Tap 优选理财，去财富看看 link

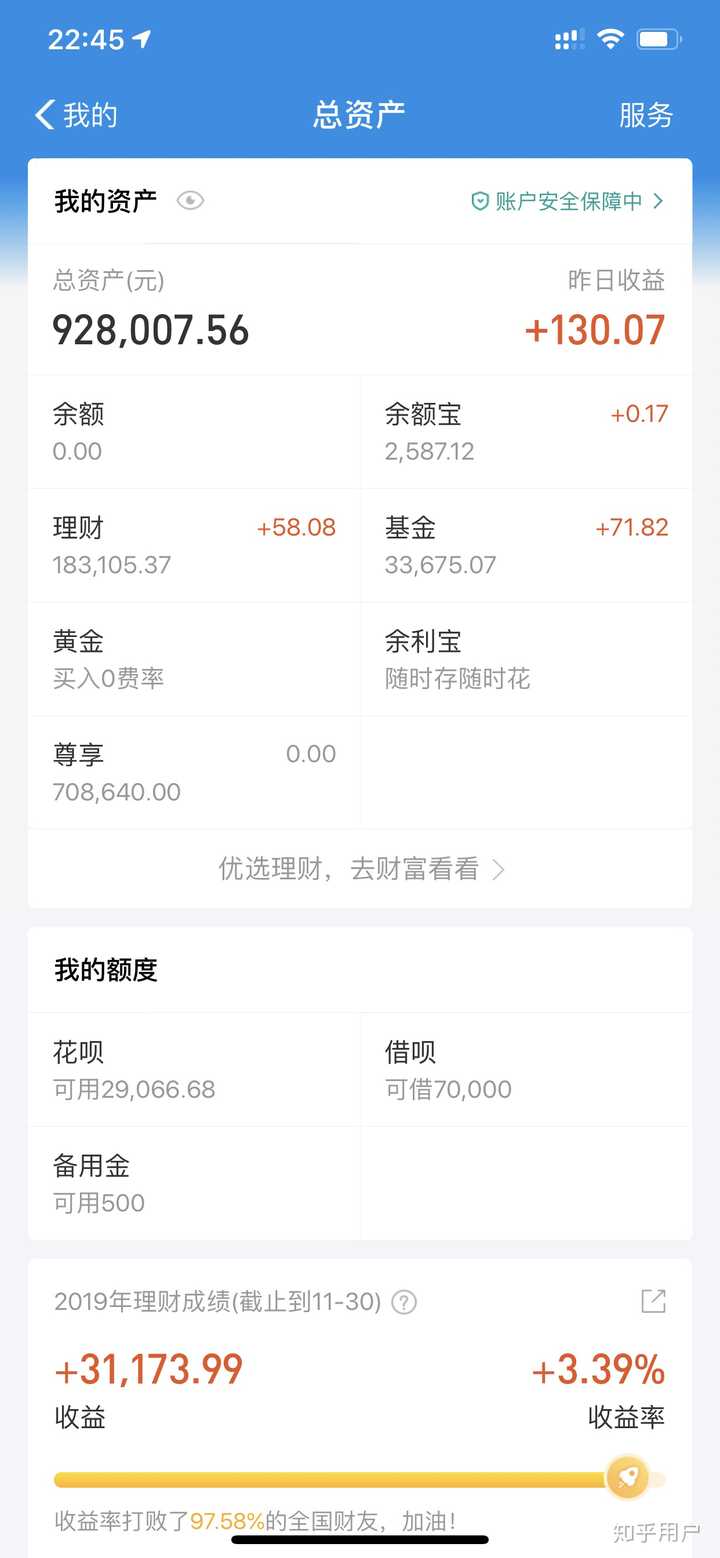click(360, 869)
